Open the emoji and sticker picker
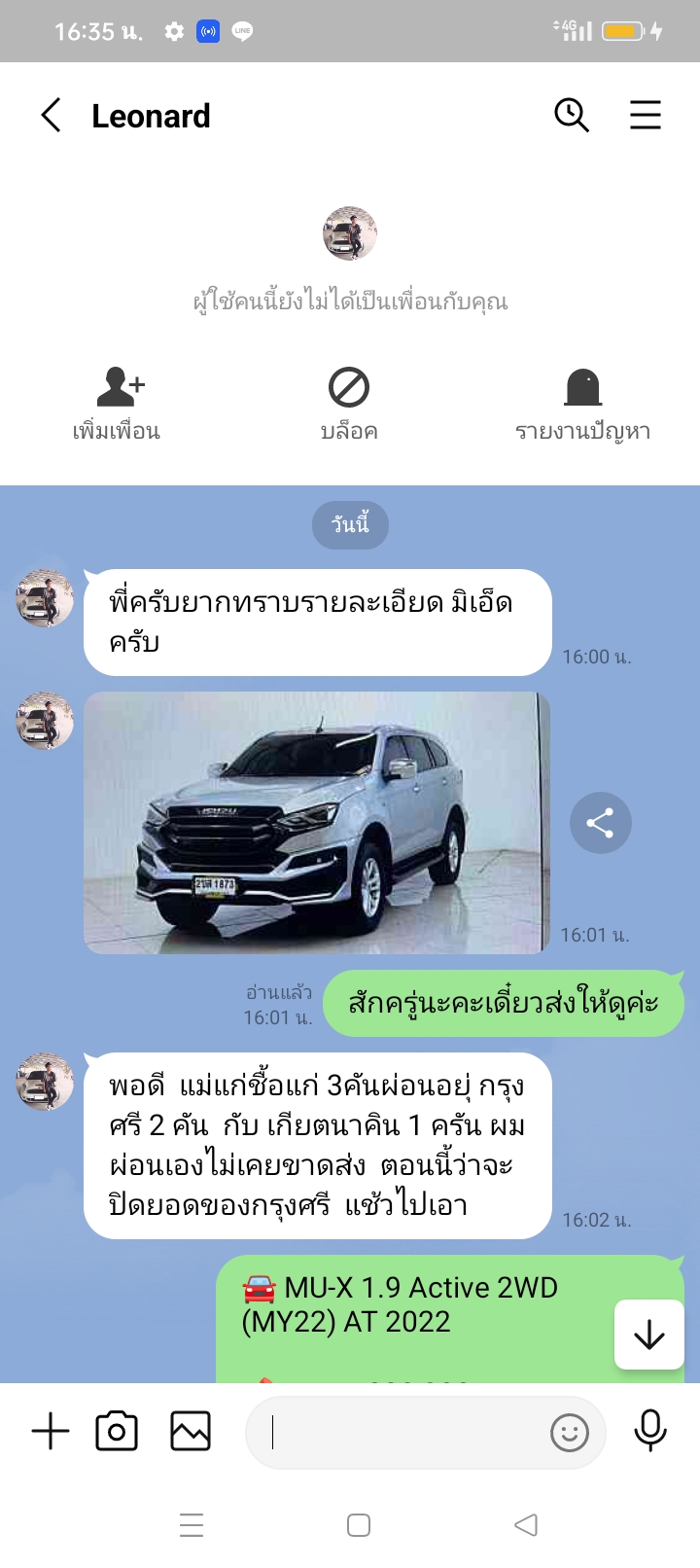The width and height of the screenshot is (700, 1568). (570, 1432)
